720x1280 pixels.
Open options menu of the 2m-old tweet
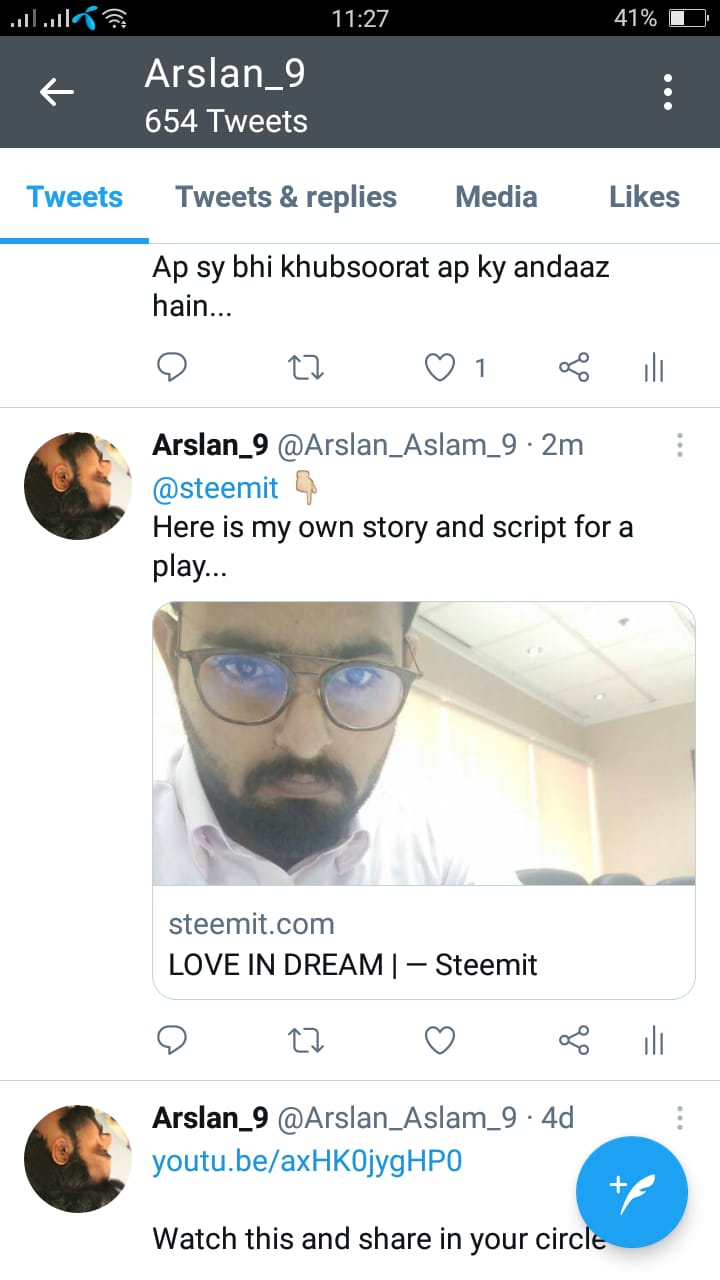[680, 445]
